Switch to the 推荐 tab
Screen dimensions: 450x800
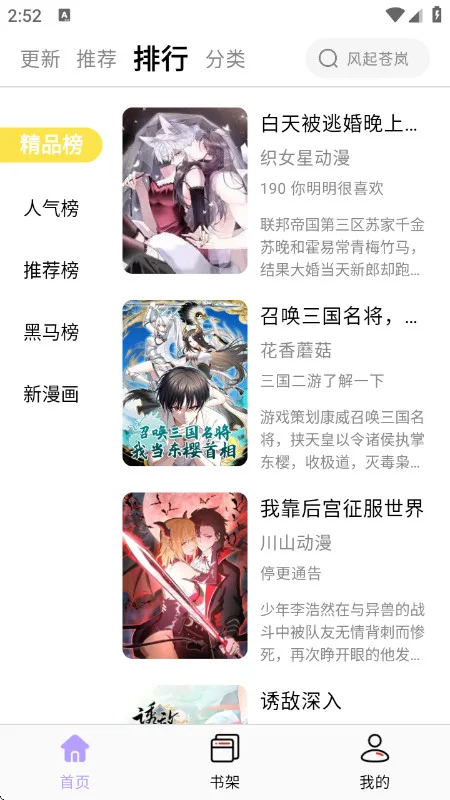[x=96, y=59]
